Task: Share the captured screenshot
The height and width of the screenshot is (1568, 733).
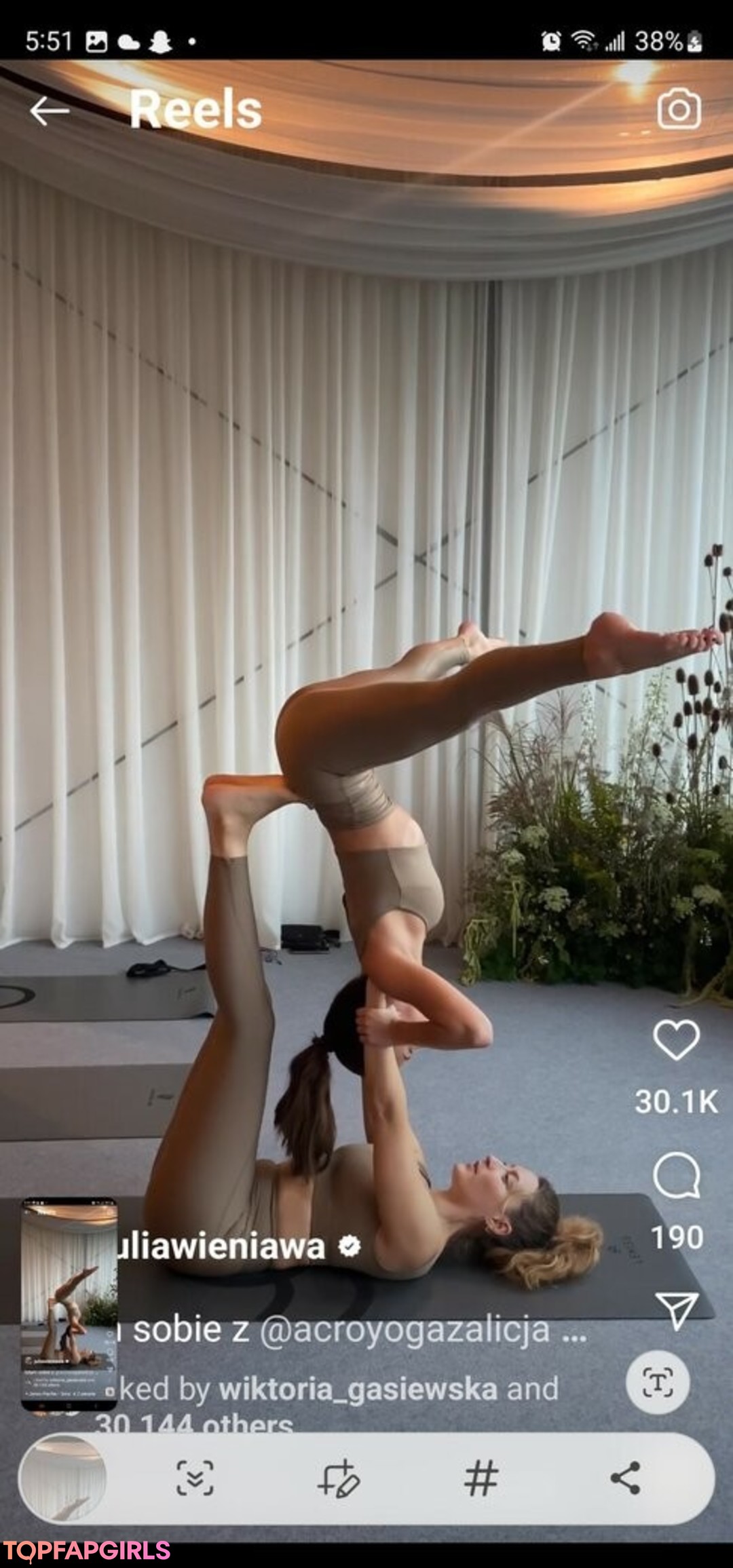Action: [625, 1478]
